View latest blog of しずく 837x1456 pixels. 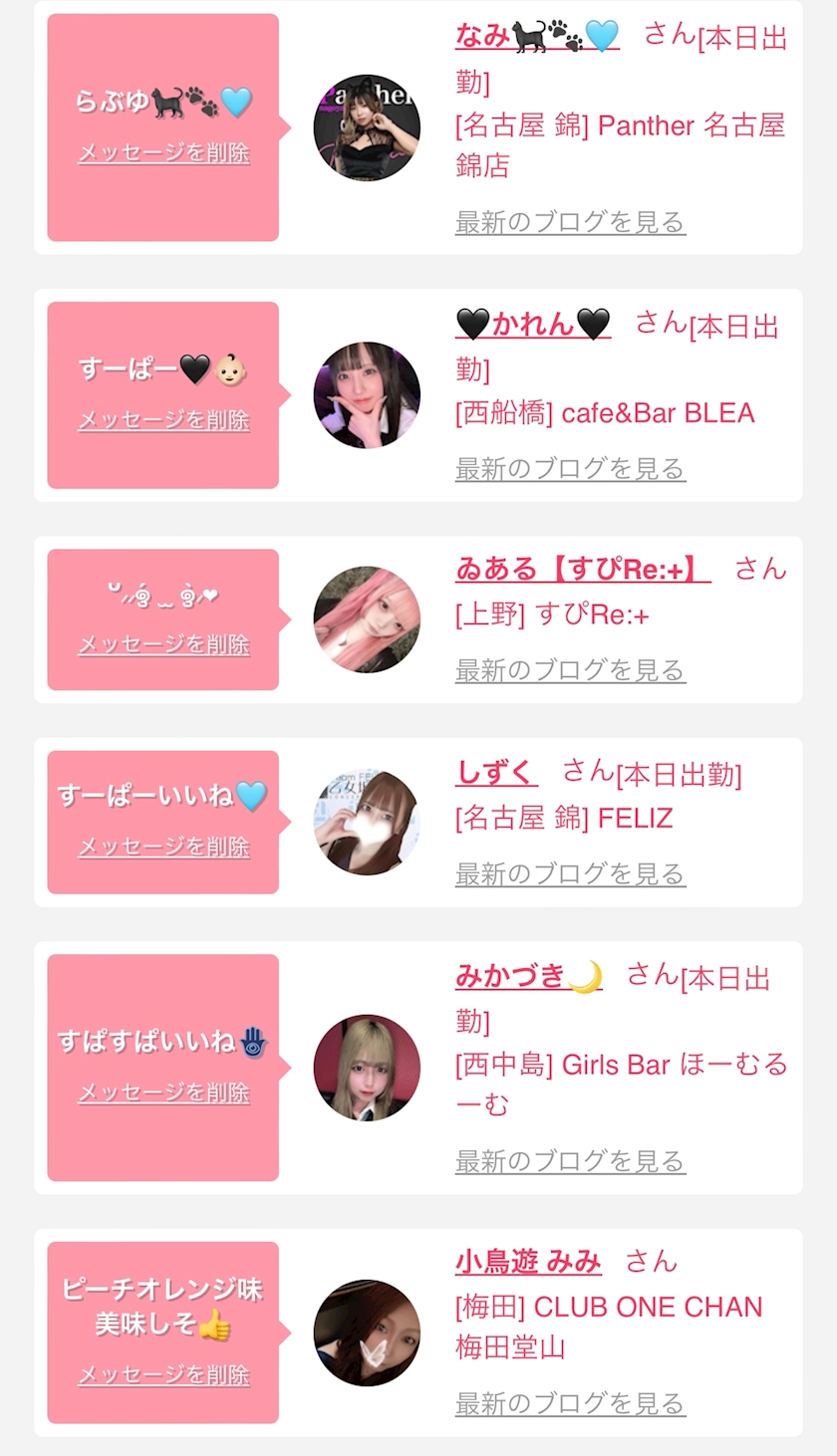pos(570,874)
